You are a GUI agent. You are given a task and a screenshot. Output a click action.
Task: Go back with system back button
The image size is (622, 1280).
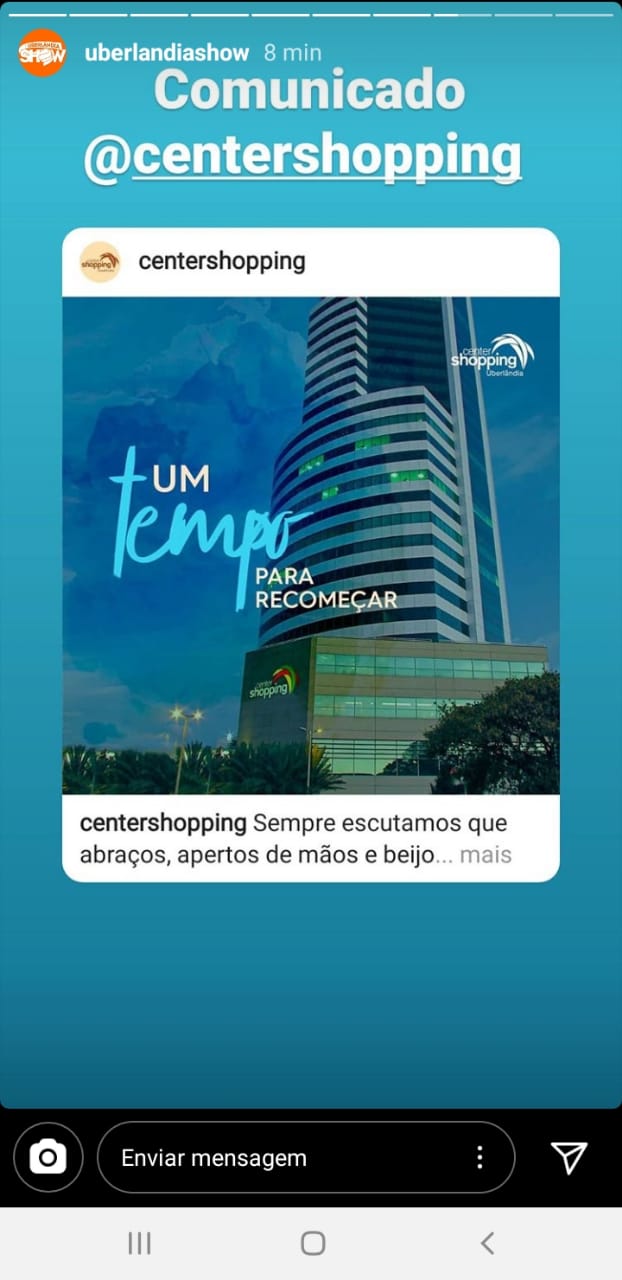coord(487,1243)
